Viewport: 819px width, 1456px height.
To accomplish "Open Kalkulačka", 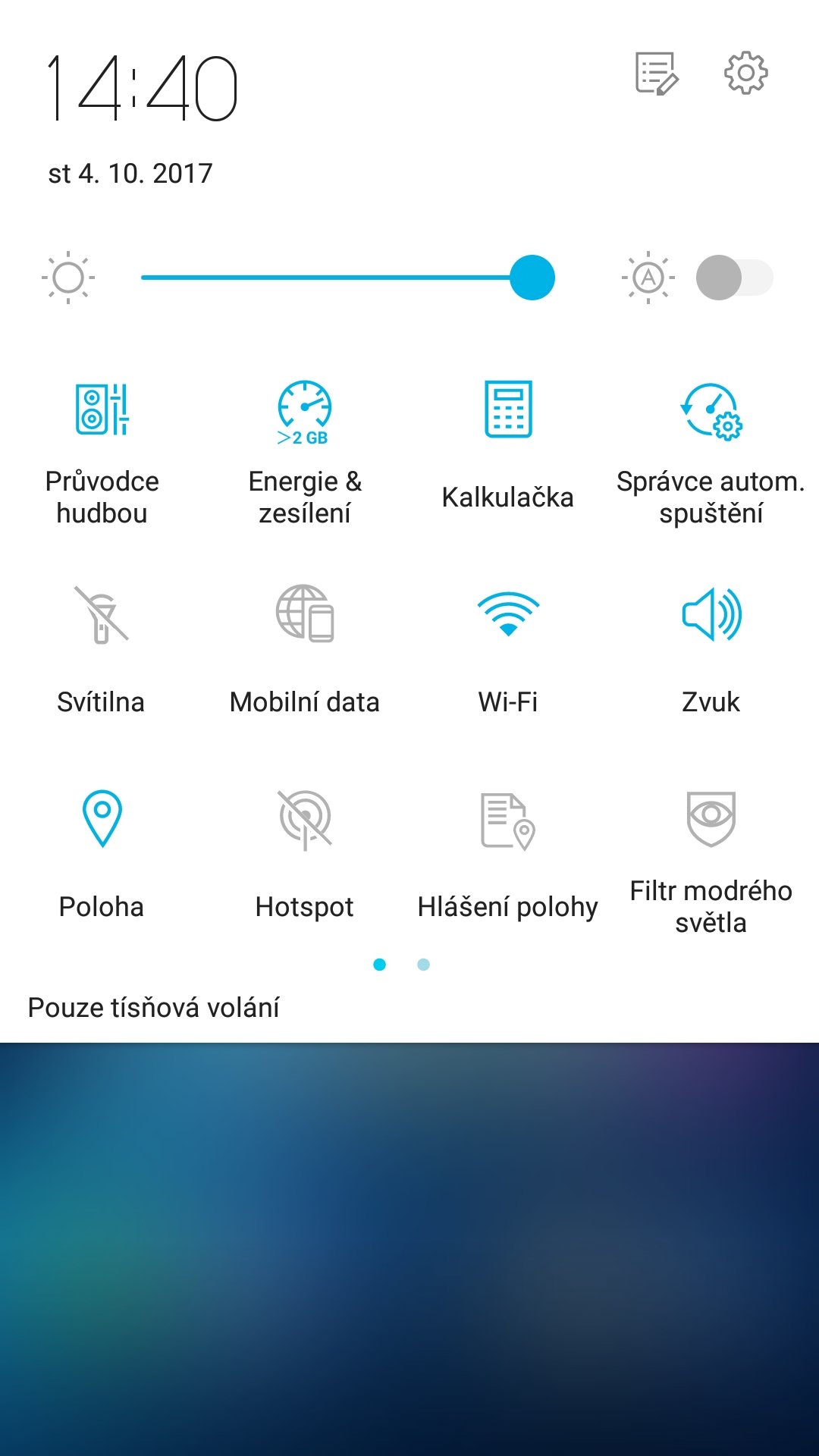I will tap(508, 453).
